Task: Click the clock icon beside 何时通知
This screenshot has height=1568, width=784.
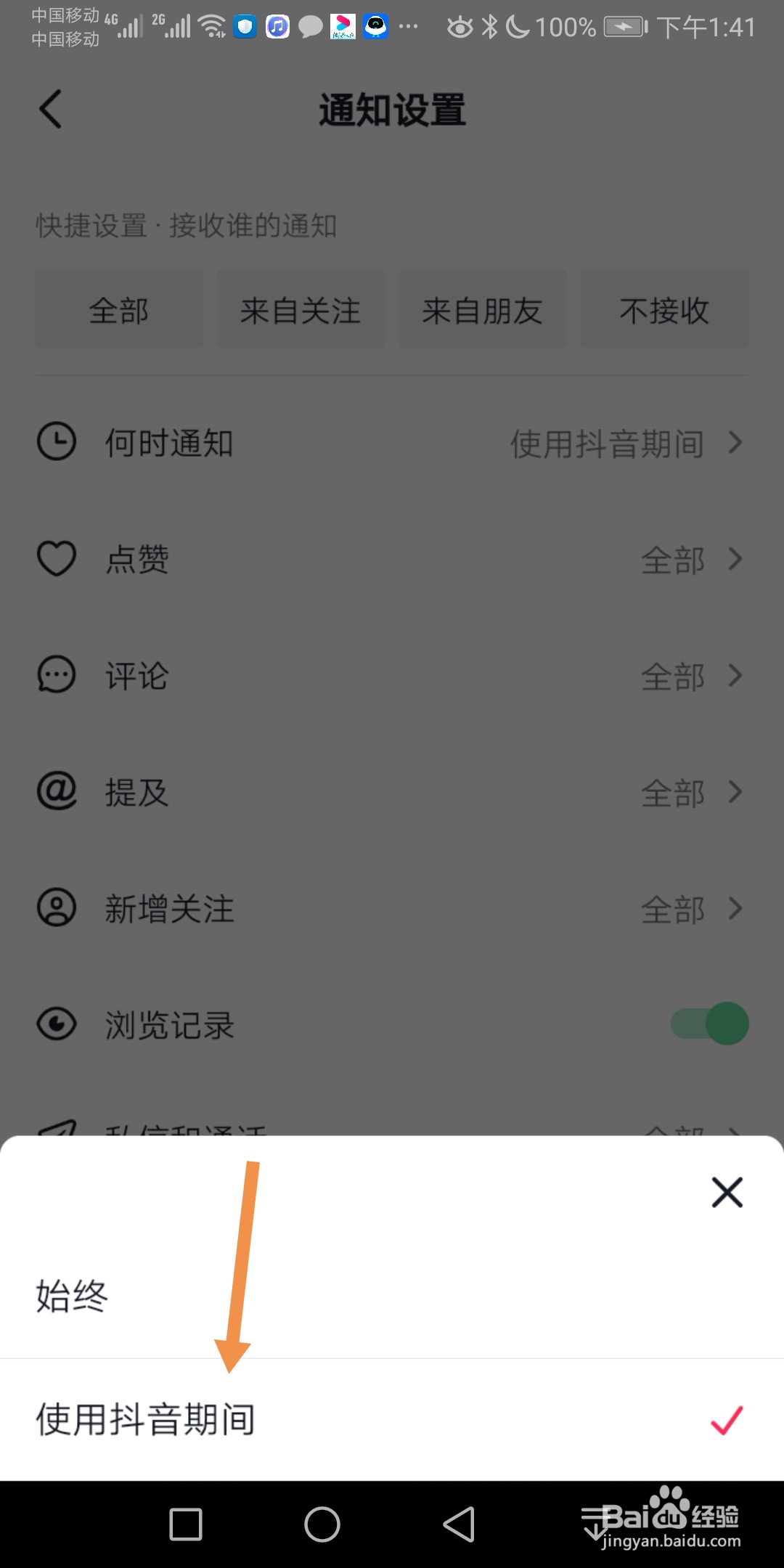Action: click(x=57, y=443)
